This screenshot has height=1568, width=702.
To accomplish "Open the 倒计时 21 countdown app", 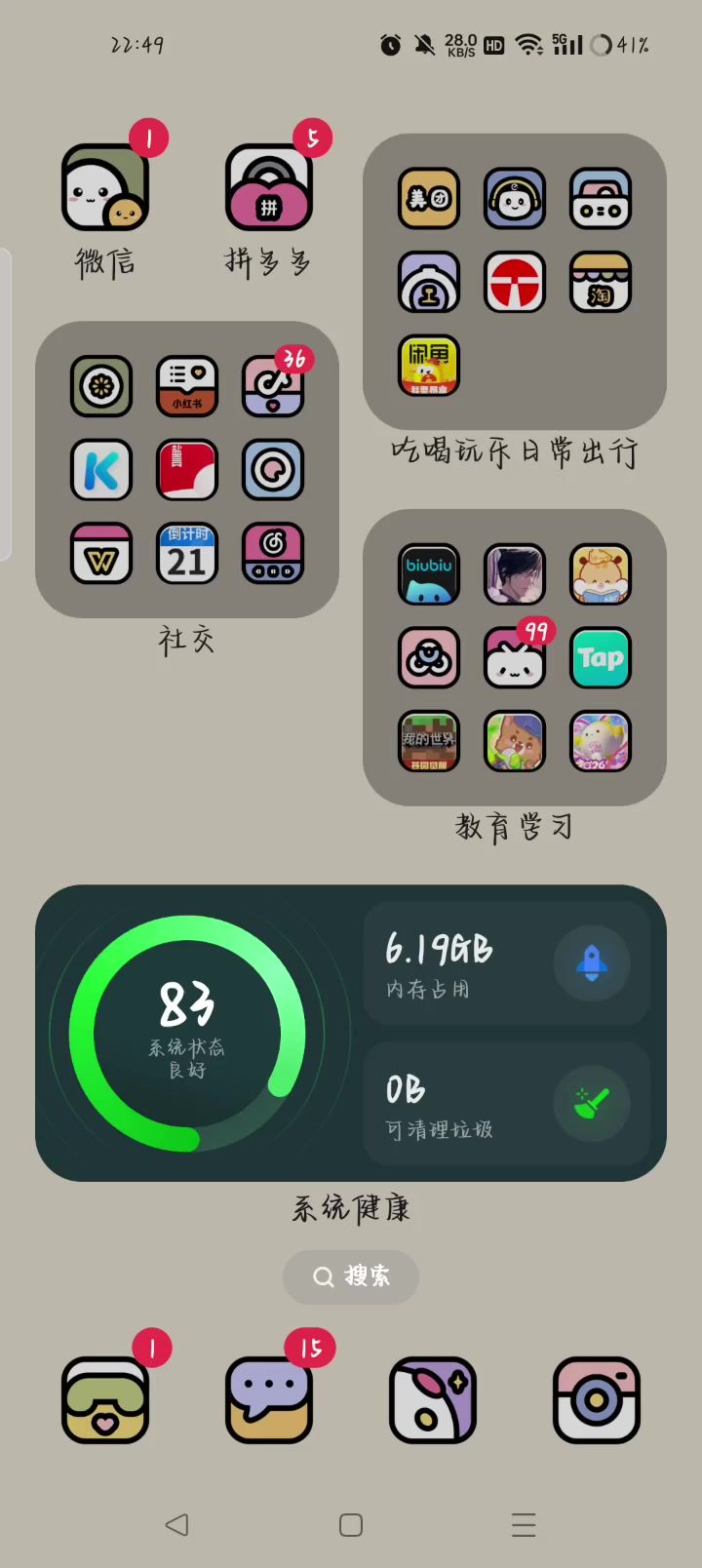I will click(187, 553).
